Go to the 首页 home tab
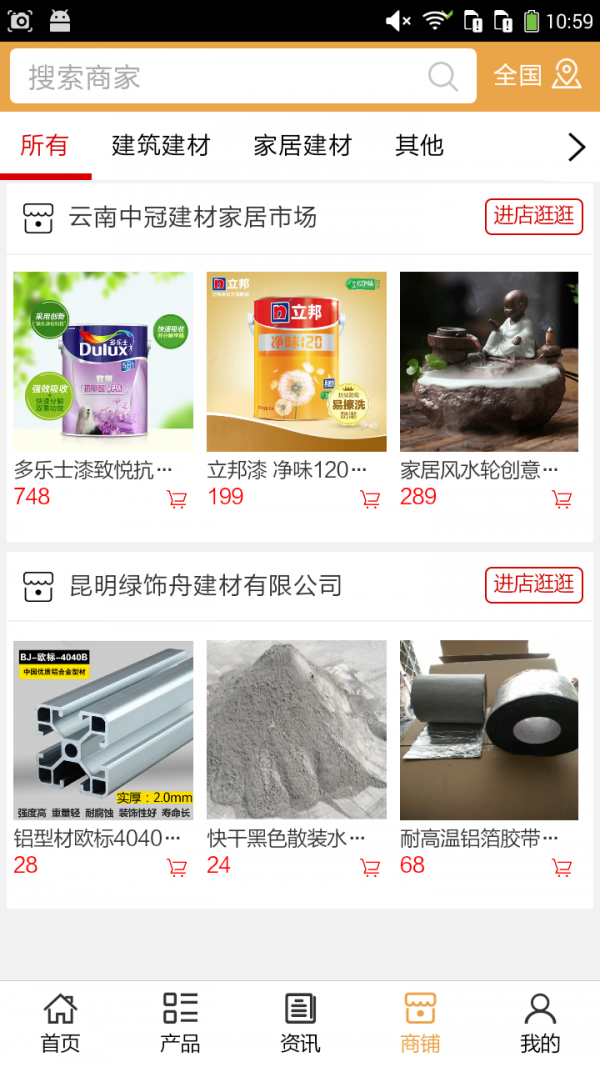This screenshot has height=1067, width=600. tap(60, 1023)
